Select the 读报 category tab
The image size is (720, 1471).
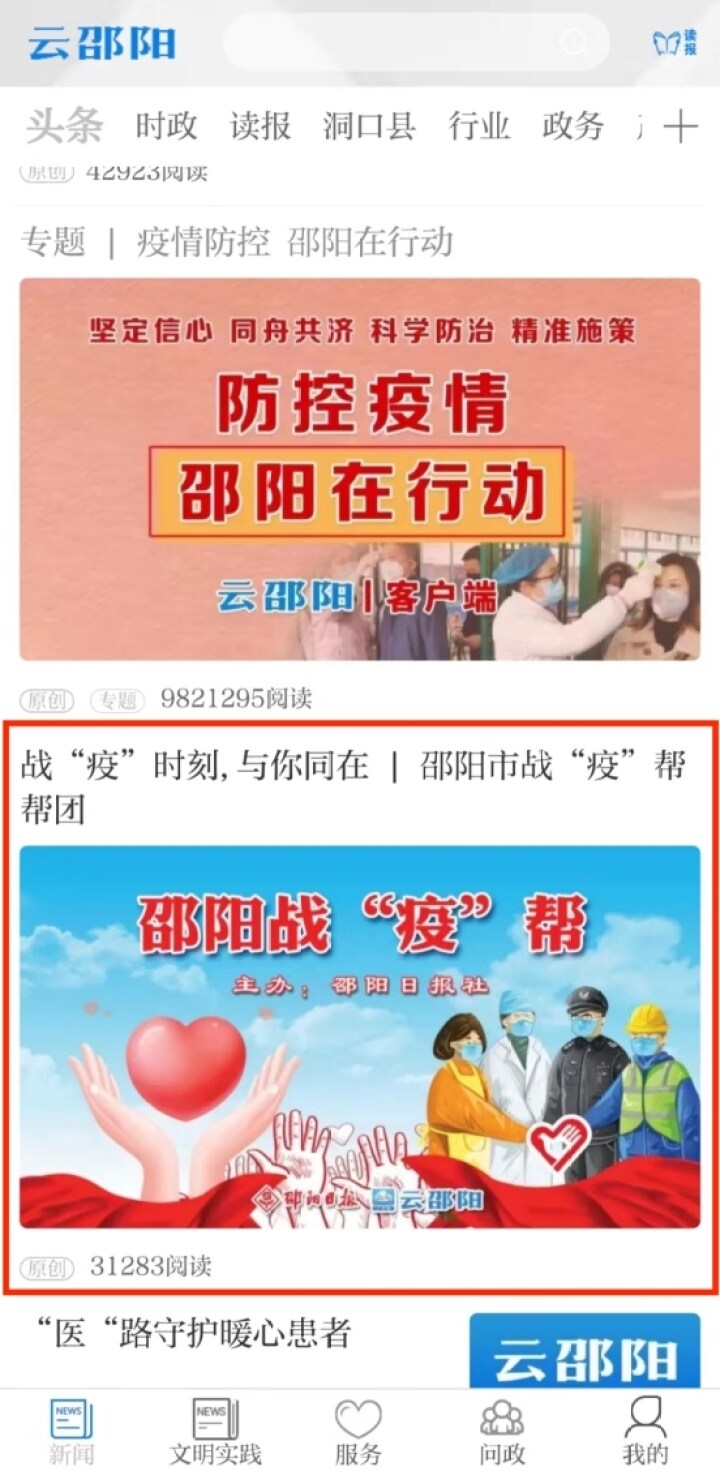[x=260, y=126]
